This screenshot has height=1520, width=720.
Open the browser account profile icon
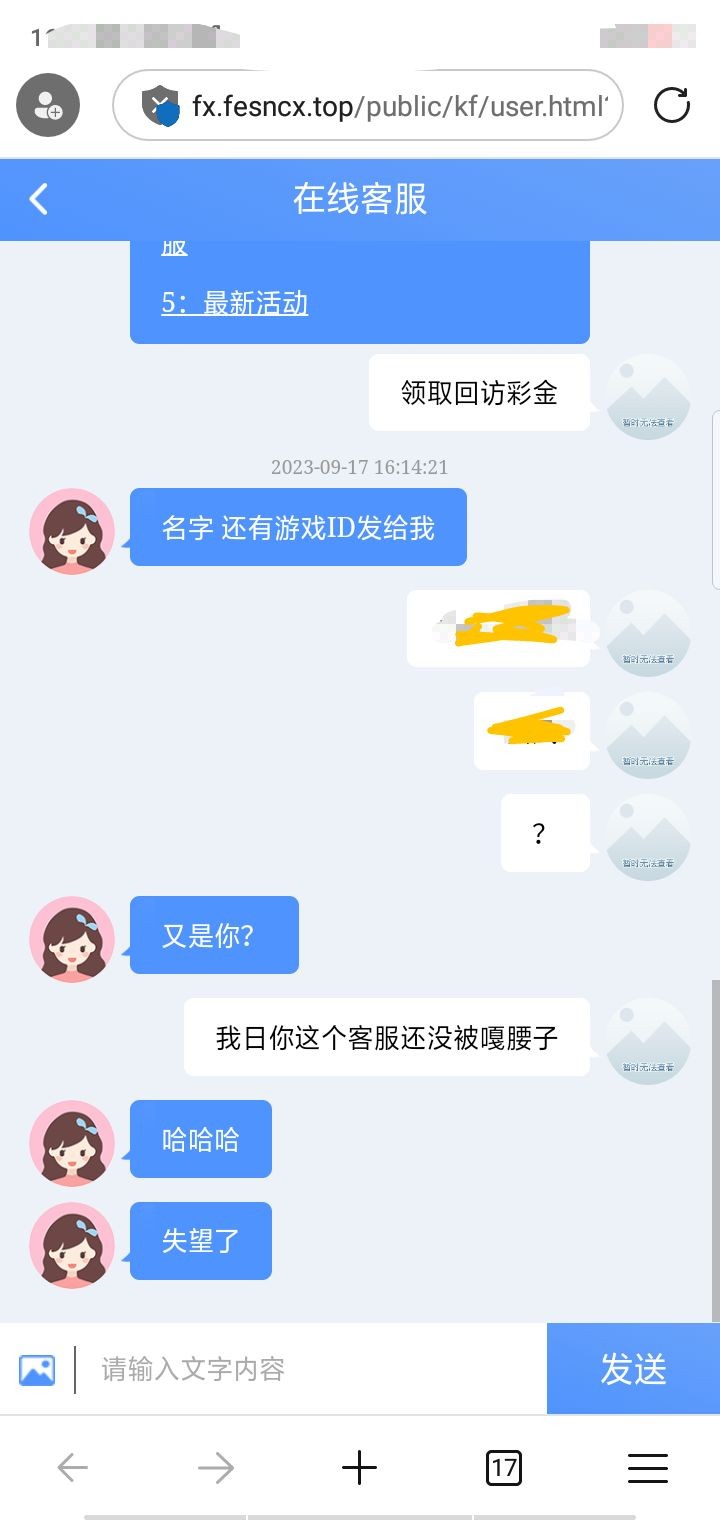(47, 106)
